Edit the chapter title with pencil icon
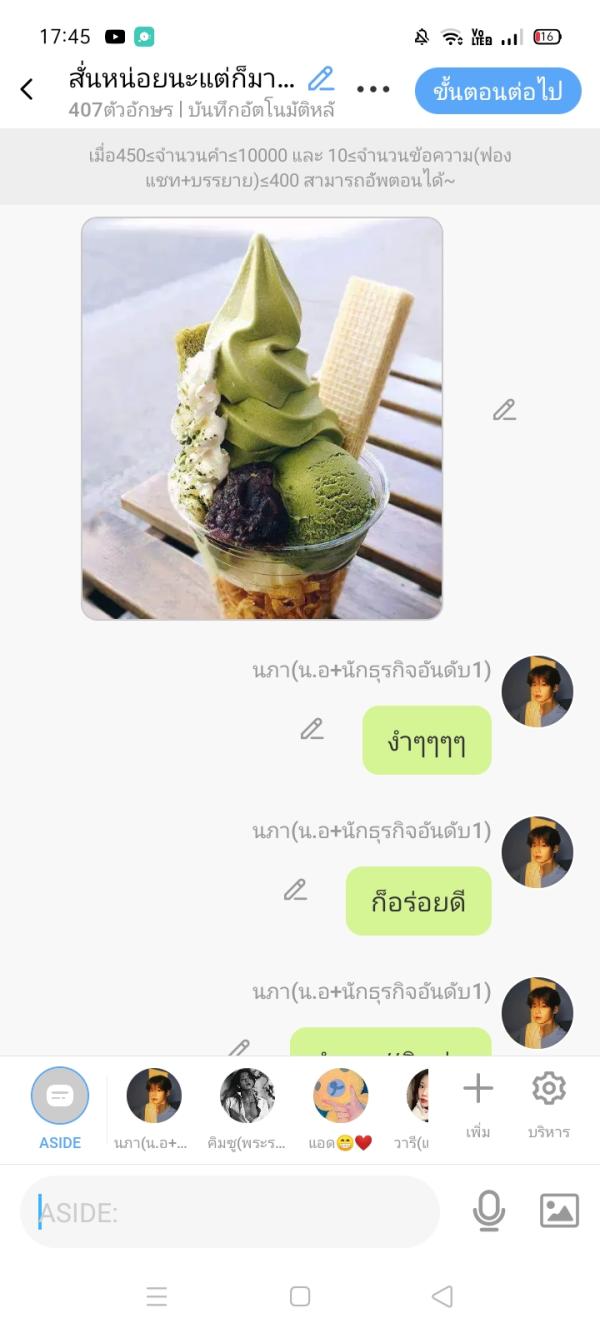The width and height of the screenshot is (600, 1333). (321, 79)
